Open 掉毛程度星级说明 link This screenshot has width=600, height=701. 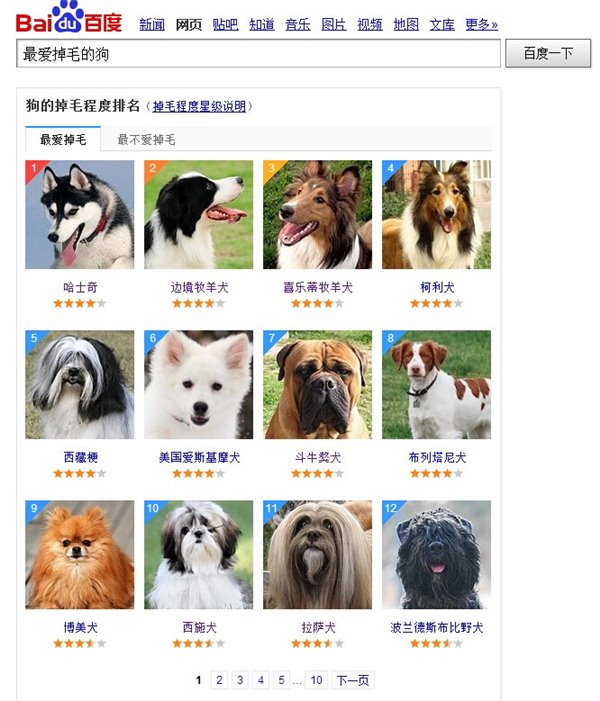(x=201, y=106)
